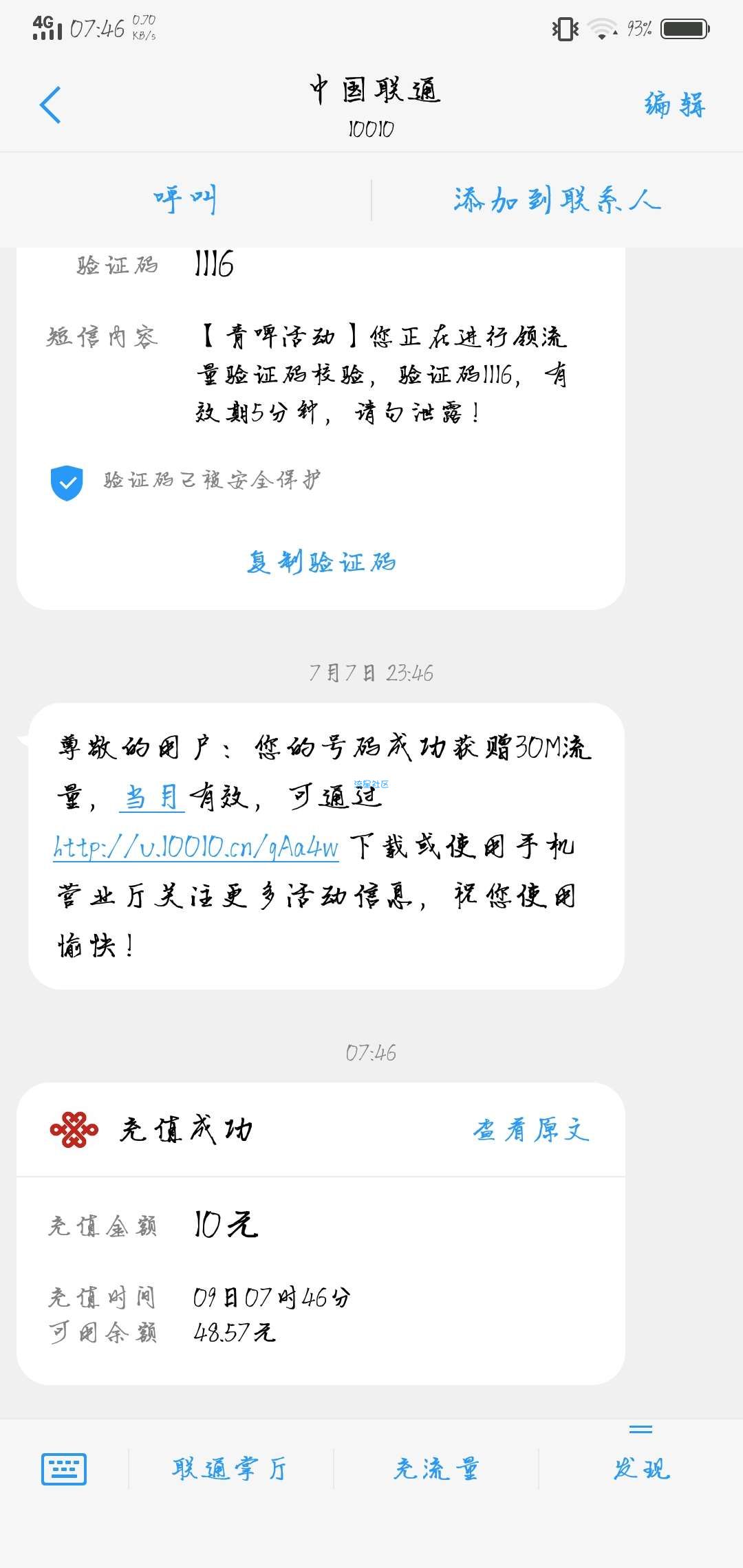
Task: Tap 编辑 to edit the conversation
Action: [x=675, y=105]
